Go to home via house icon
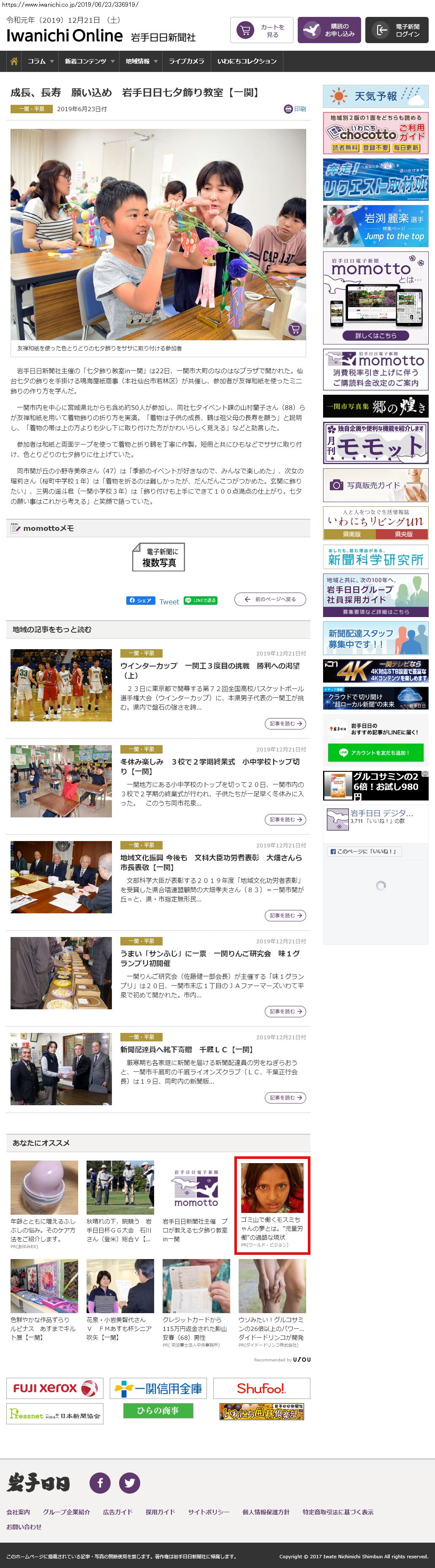 click(x=14, y=61)
